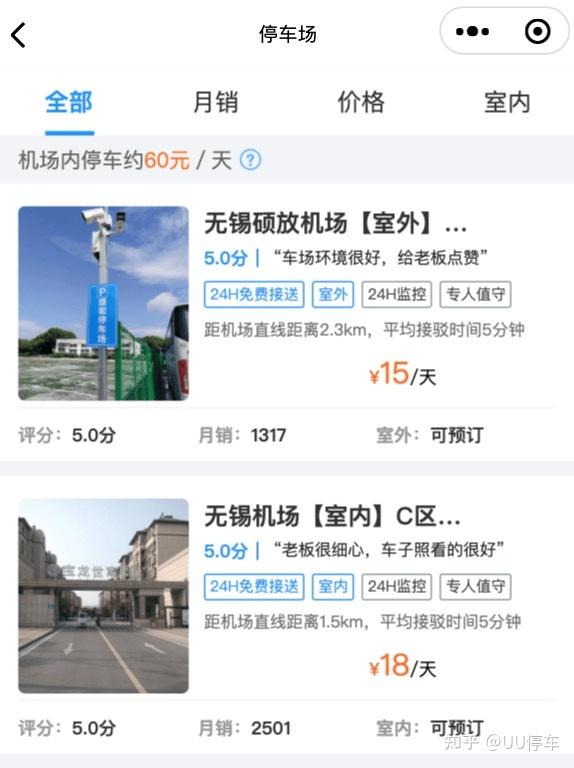Open the 无锡硕放机场【室外】 parking card
The height and width of the screenshot is (768, 574).
pos(287,322)
